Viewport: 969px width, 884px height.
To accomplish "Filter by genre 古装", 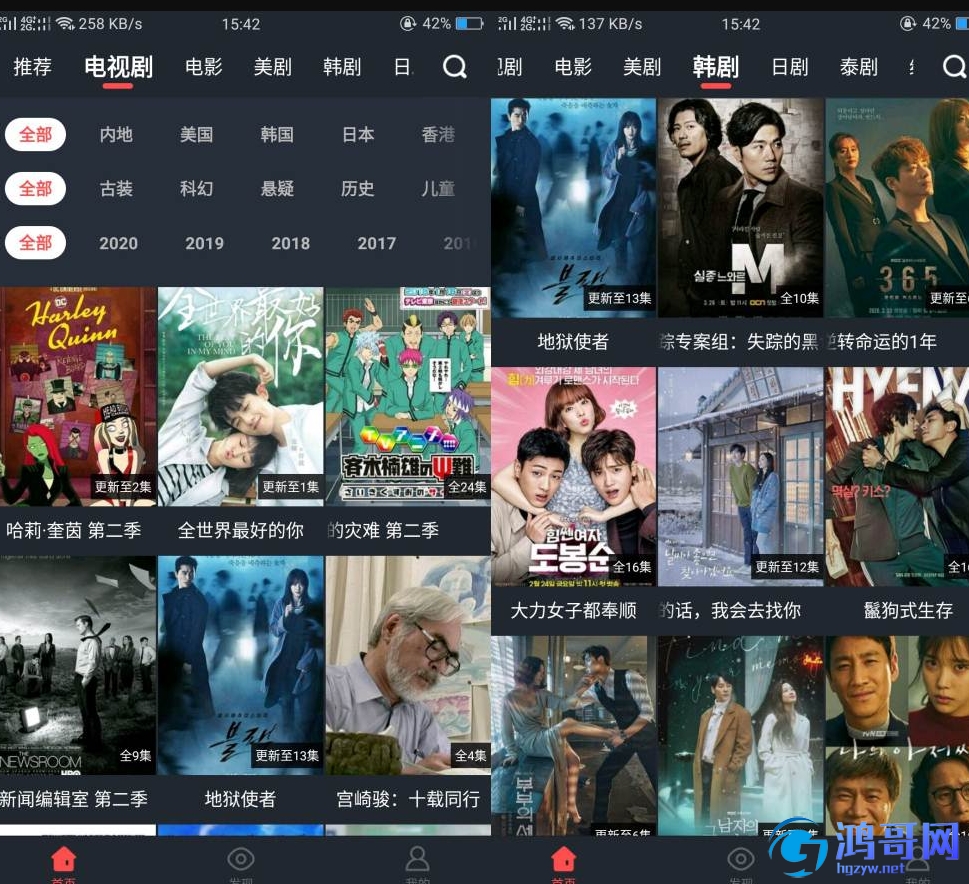I will click(116, 188).
